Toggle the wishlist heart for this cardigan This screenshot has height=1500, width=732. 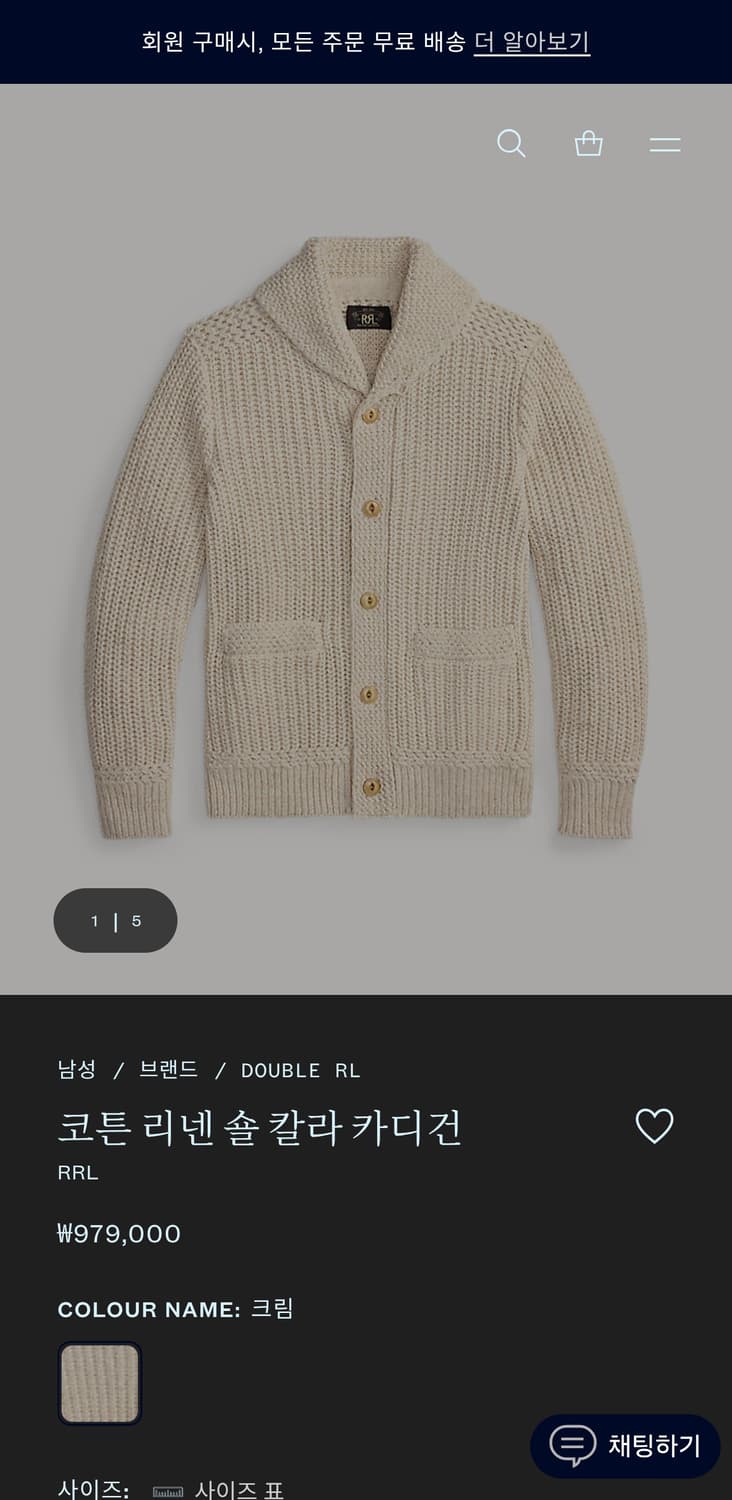(x=655, y=1125)
